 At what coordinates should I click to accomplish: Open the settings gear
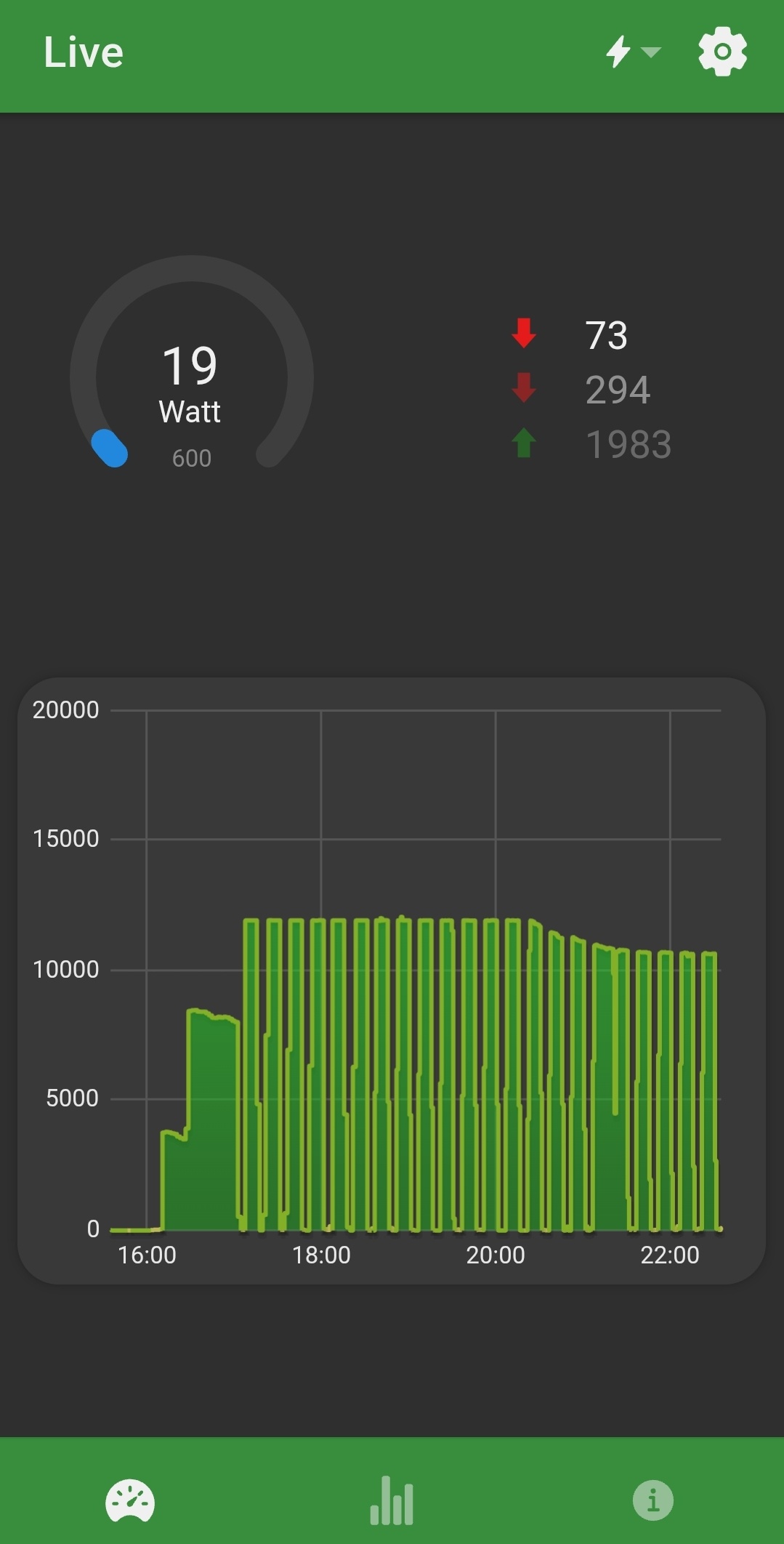click(722, 52)
